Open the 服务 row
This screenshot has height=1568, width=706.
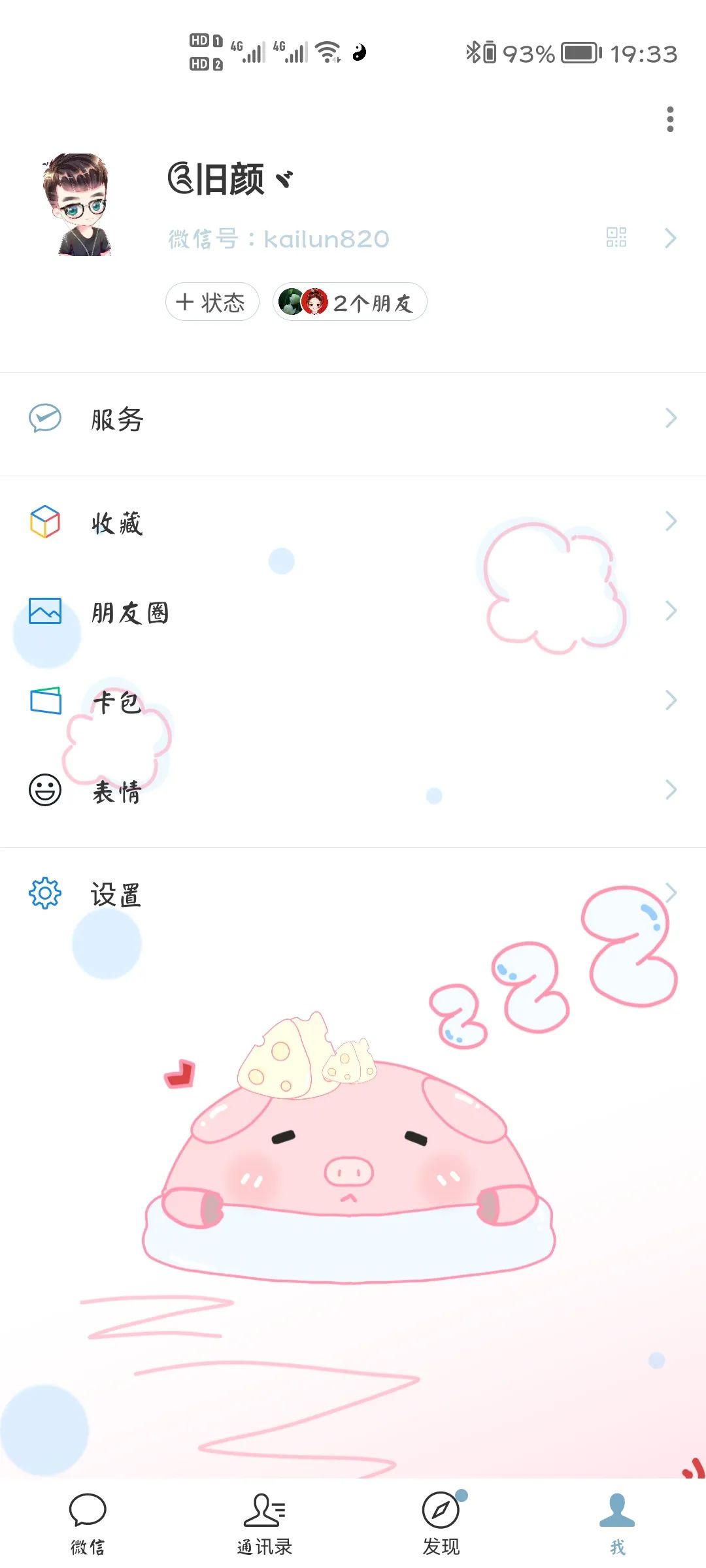point(353,419)
